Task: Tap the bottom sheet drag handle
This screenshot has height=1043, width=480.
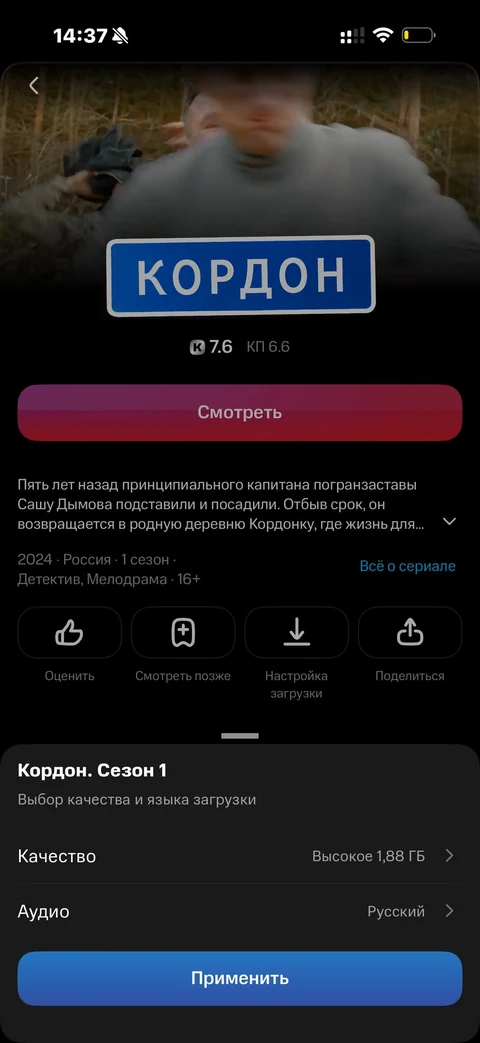Action: pos(240,736)
